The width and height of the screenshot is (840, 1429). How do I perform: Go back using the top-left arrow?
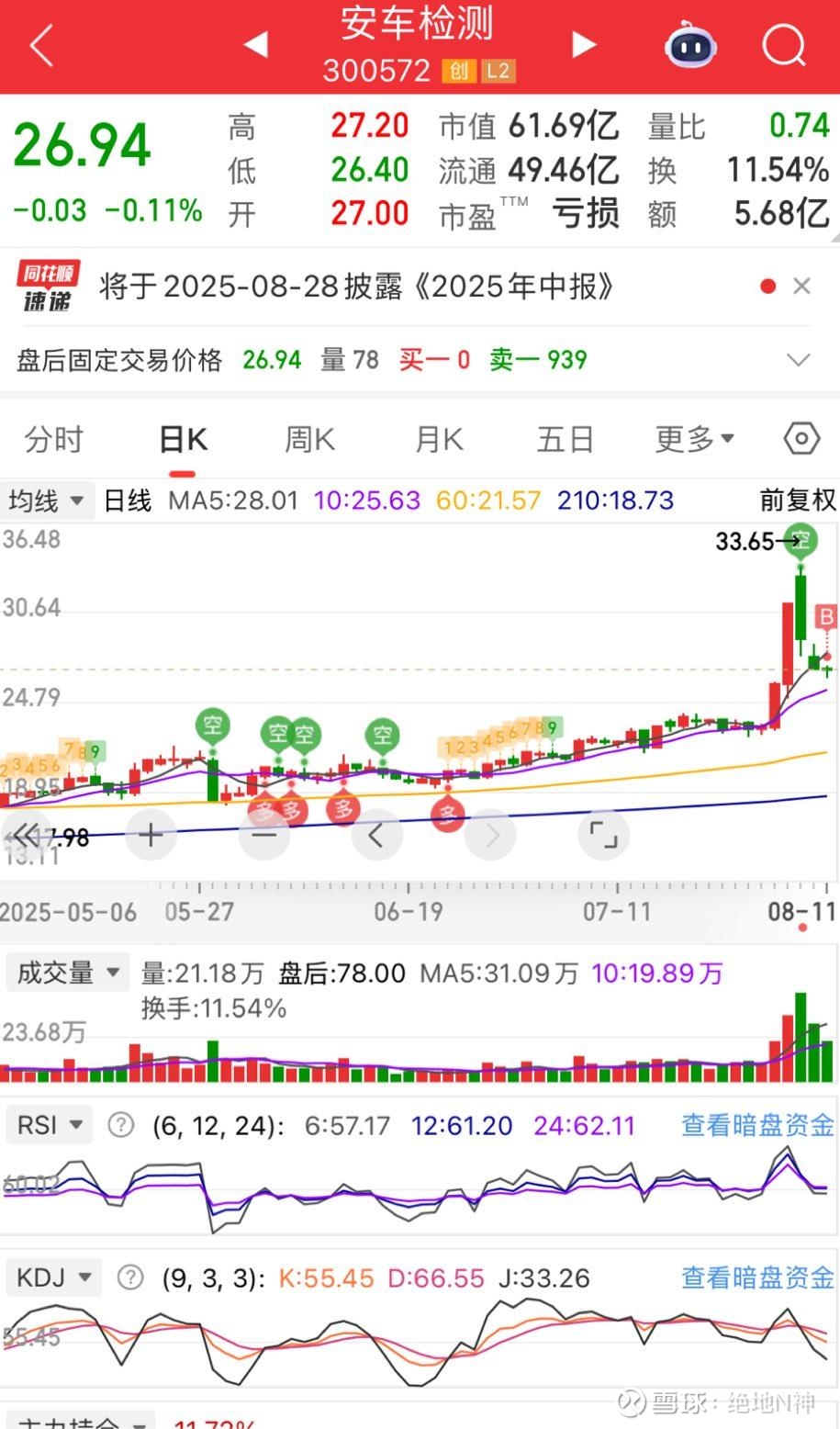click(41, 46)
